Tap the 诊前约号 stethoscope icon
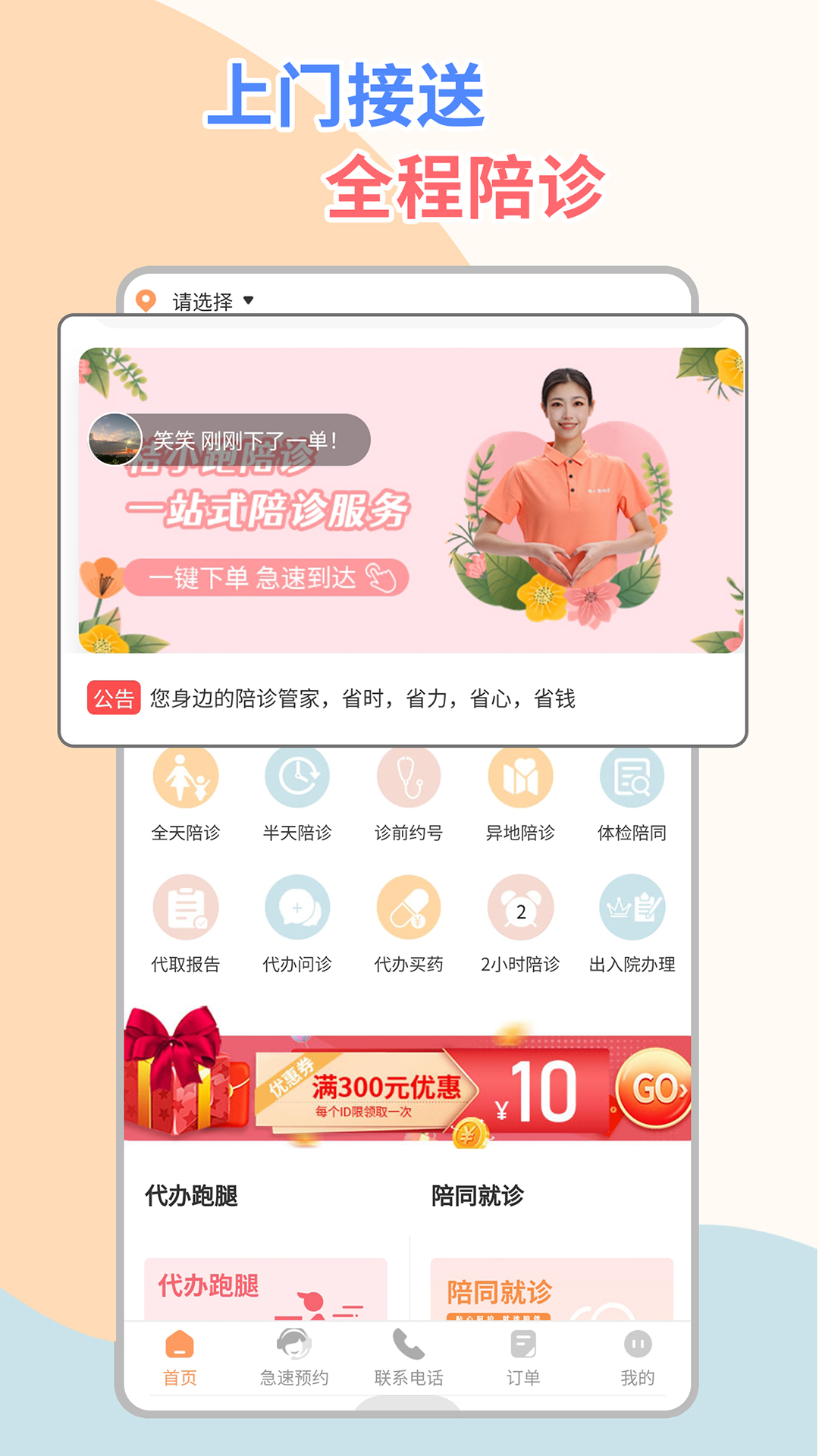The image size is (819, 1456). point(408,776)
